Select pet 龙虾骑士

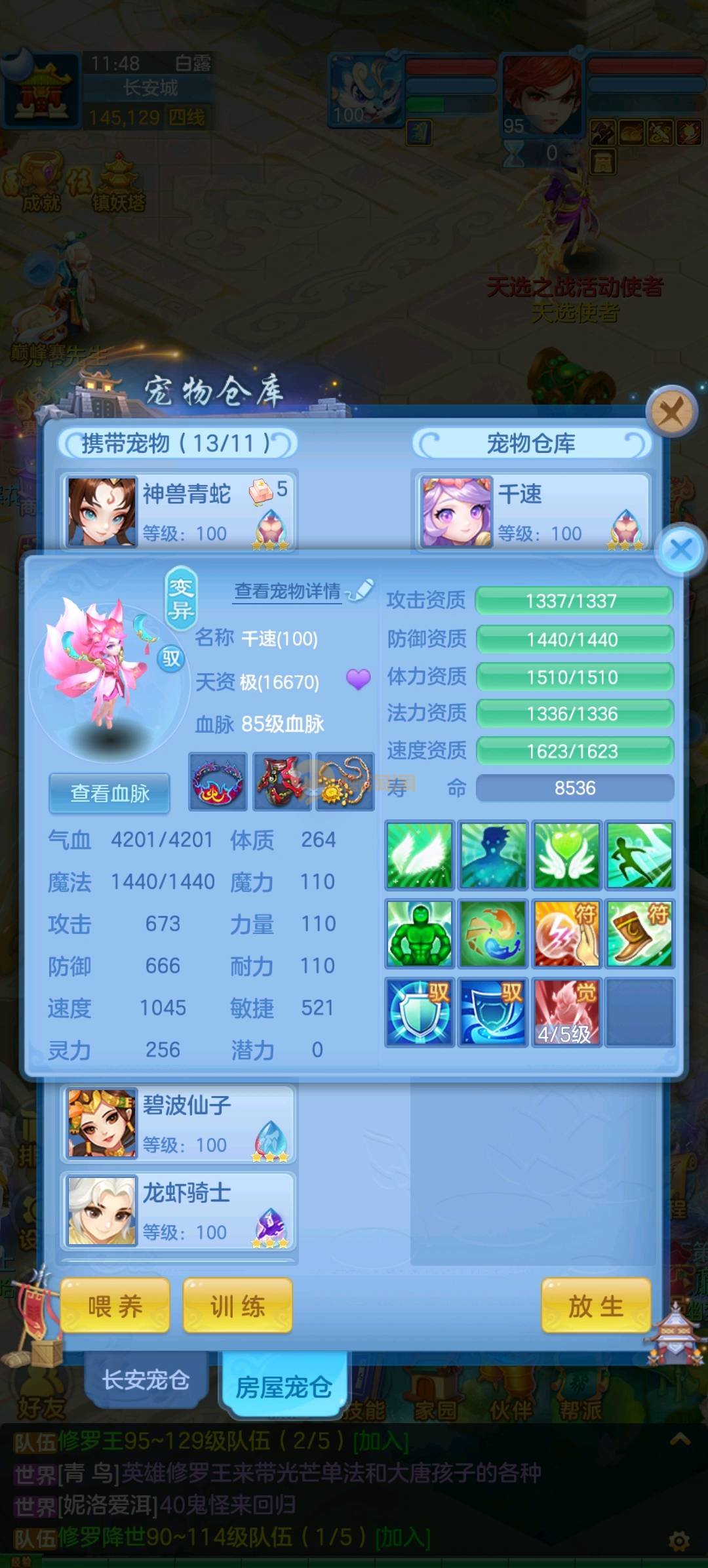click(178, 1211)
